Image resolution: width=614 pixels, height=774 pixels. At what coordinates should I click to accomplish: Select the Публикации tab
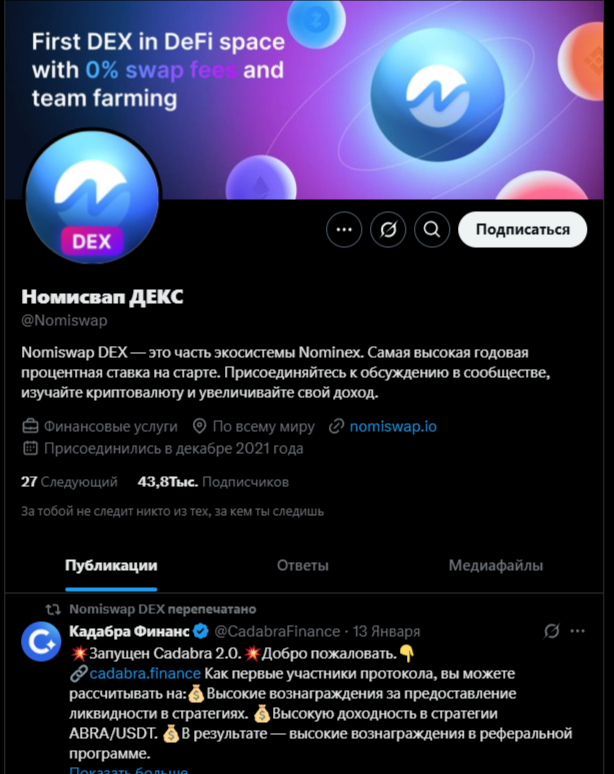pos(111,565)
